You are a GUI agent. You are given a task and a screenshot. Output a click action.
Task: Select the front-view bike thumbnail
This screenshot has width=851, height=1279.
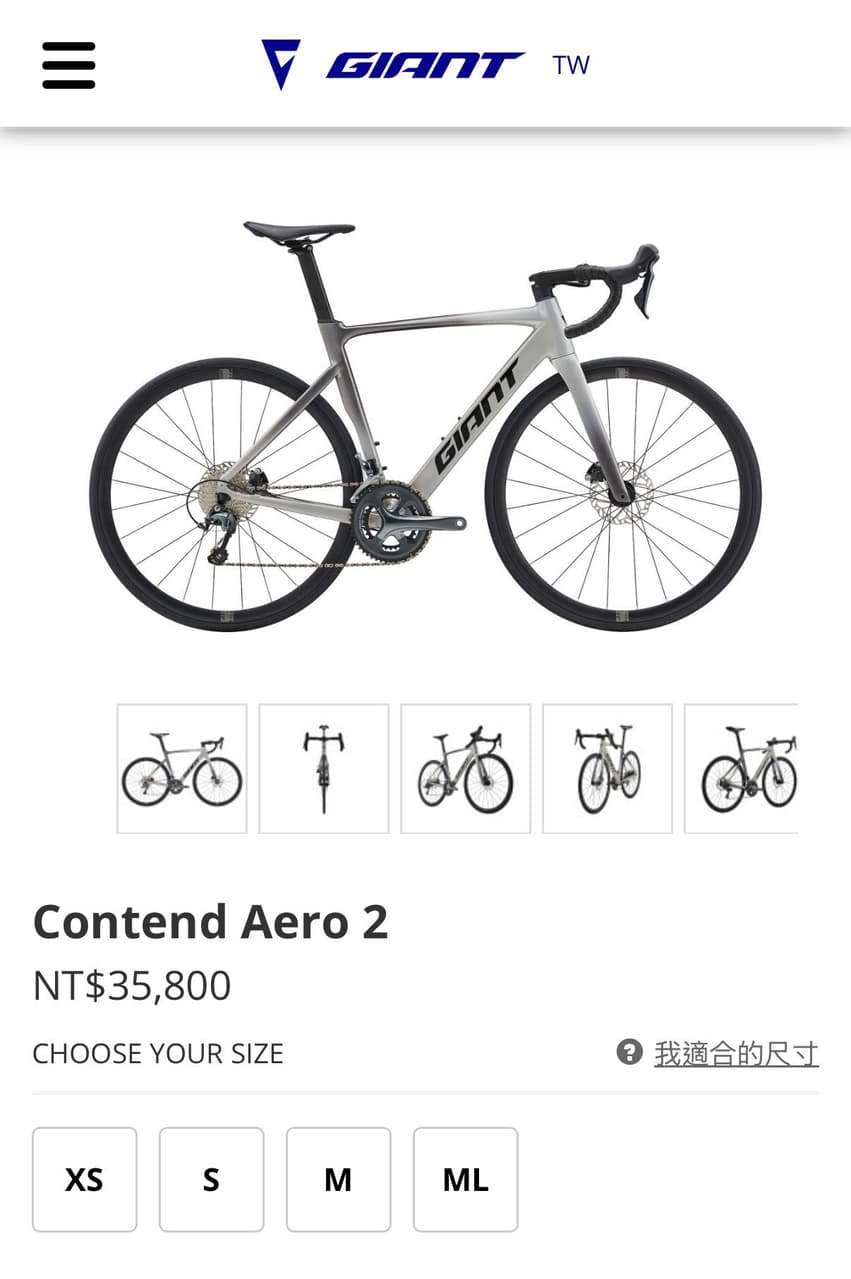click(x=324, y=768)
